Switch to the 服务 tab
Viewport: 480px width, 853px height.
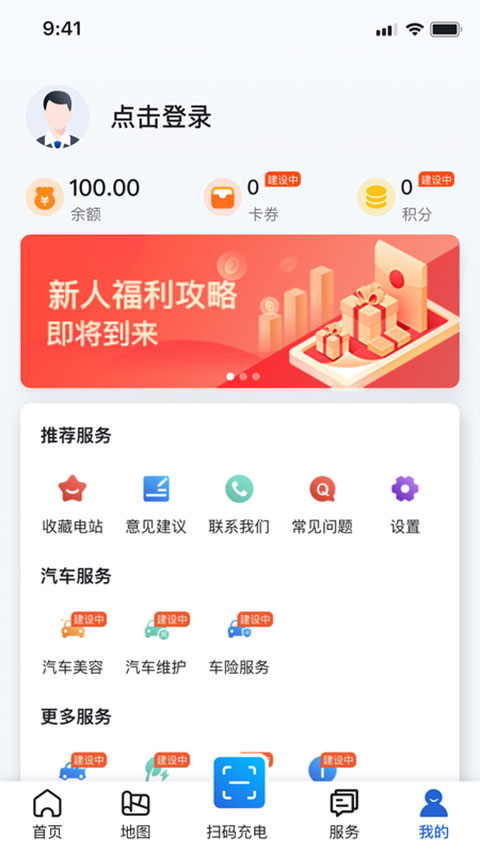344,815
